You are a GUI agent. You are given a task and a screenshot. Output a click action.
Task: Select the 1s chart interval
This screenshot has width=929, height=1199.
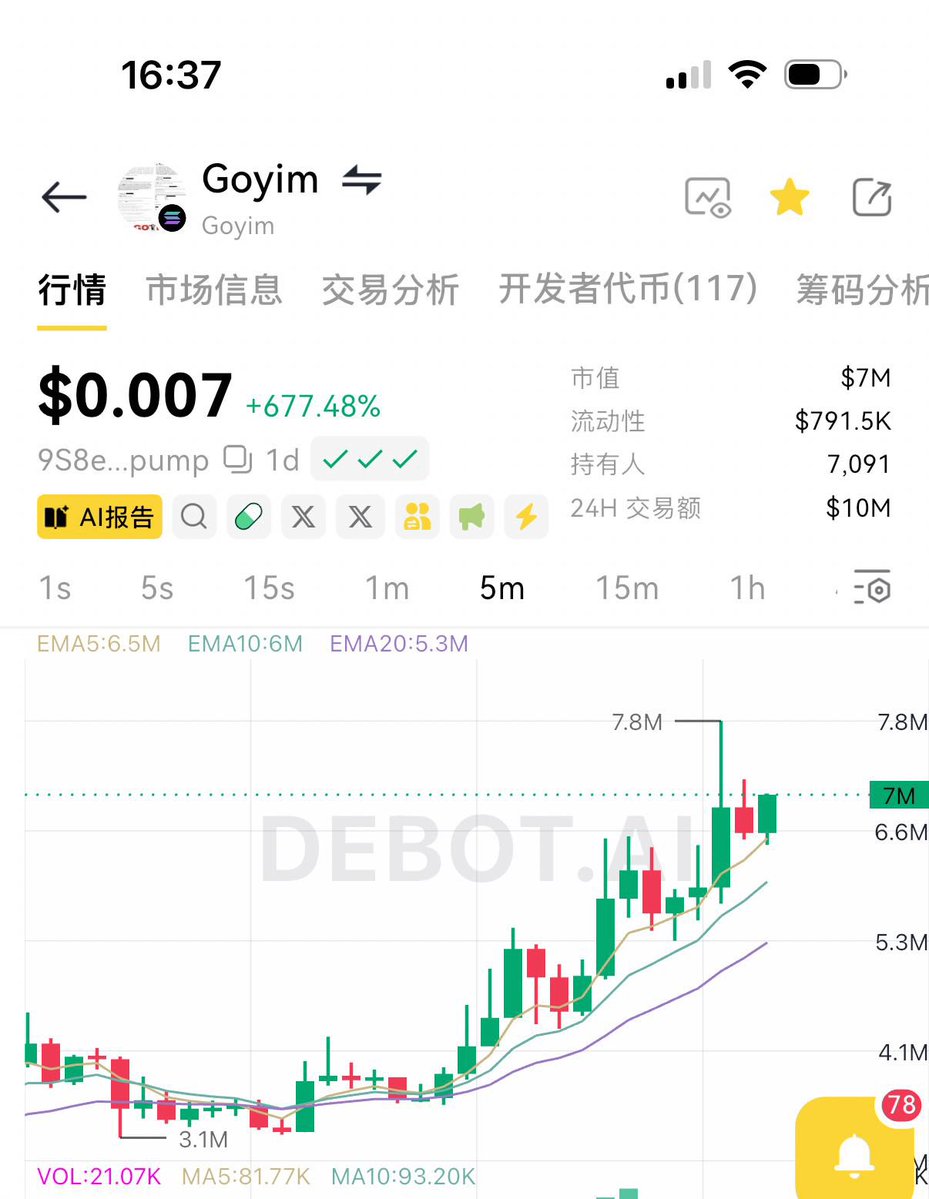54,588
